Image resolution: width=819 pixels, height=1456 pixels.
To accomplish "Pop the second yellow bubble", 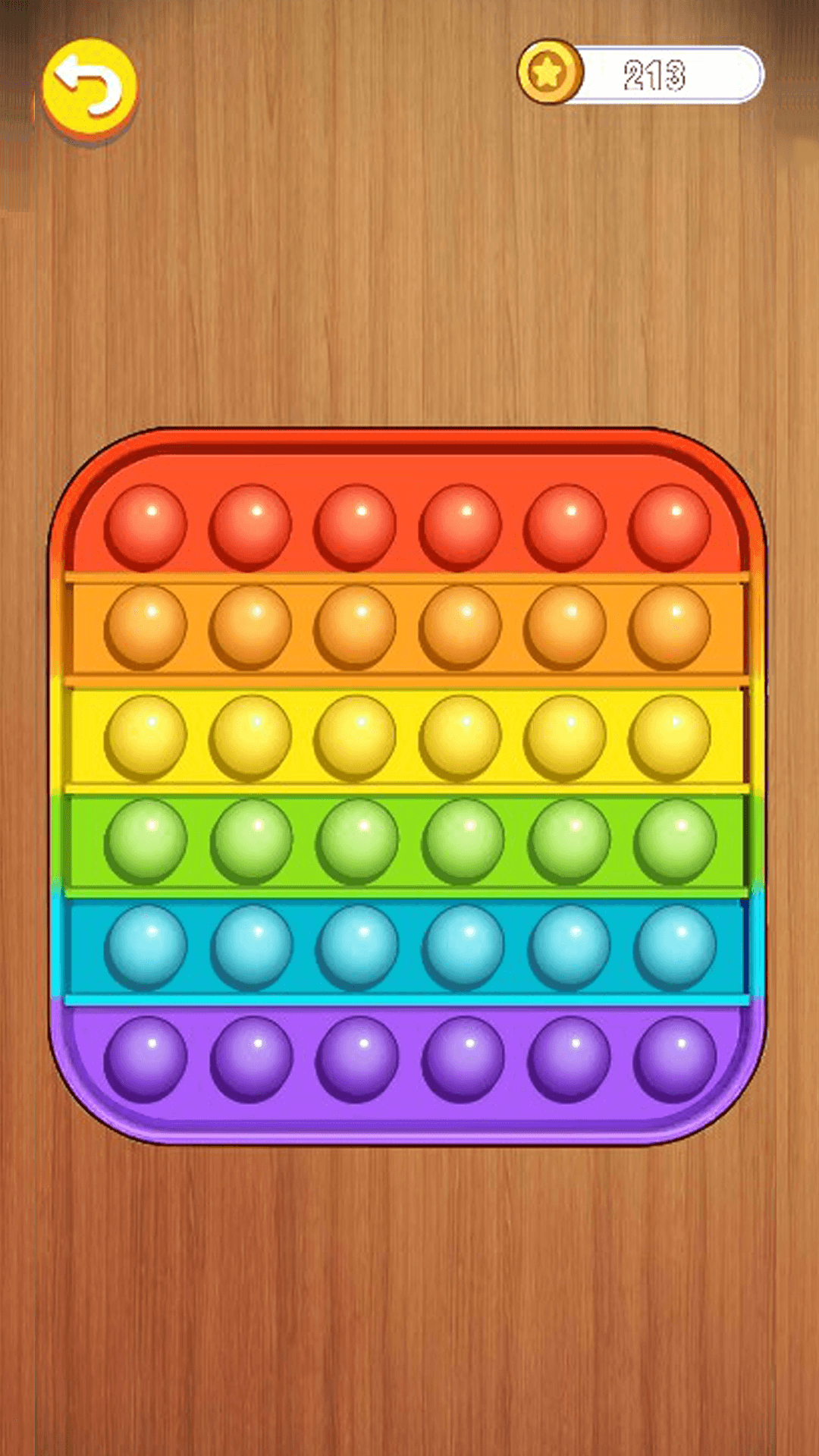I will click(x=250, y=736).
